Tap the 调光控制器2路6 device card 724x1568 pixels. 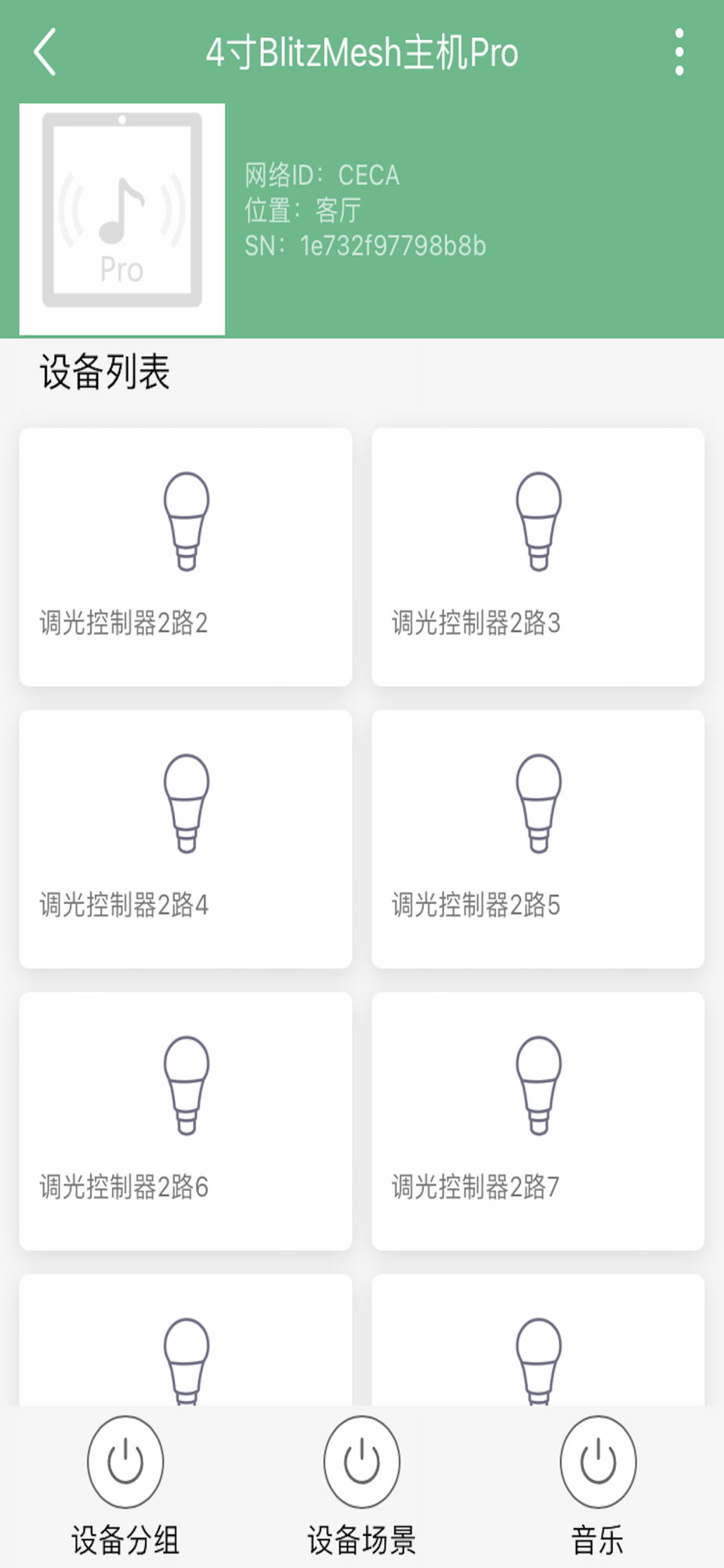[186, 1120]
